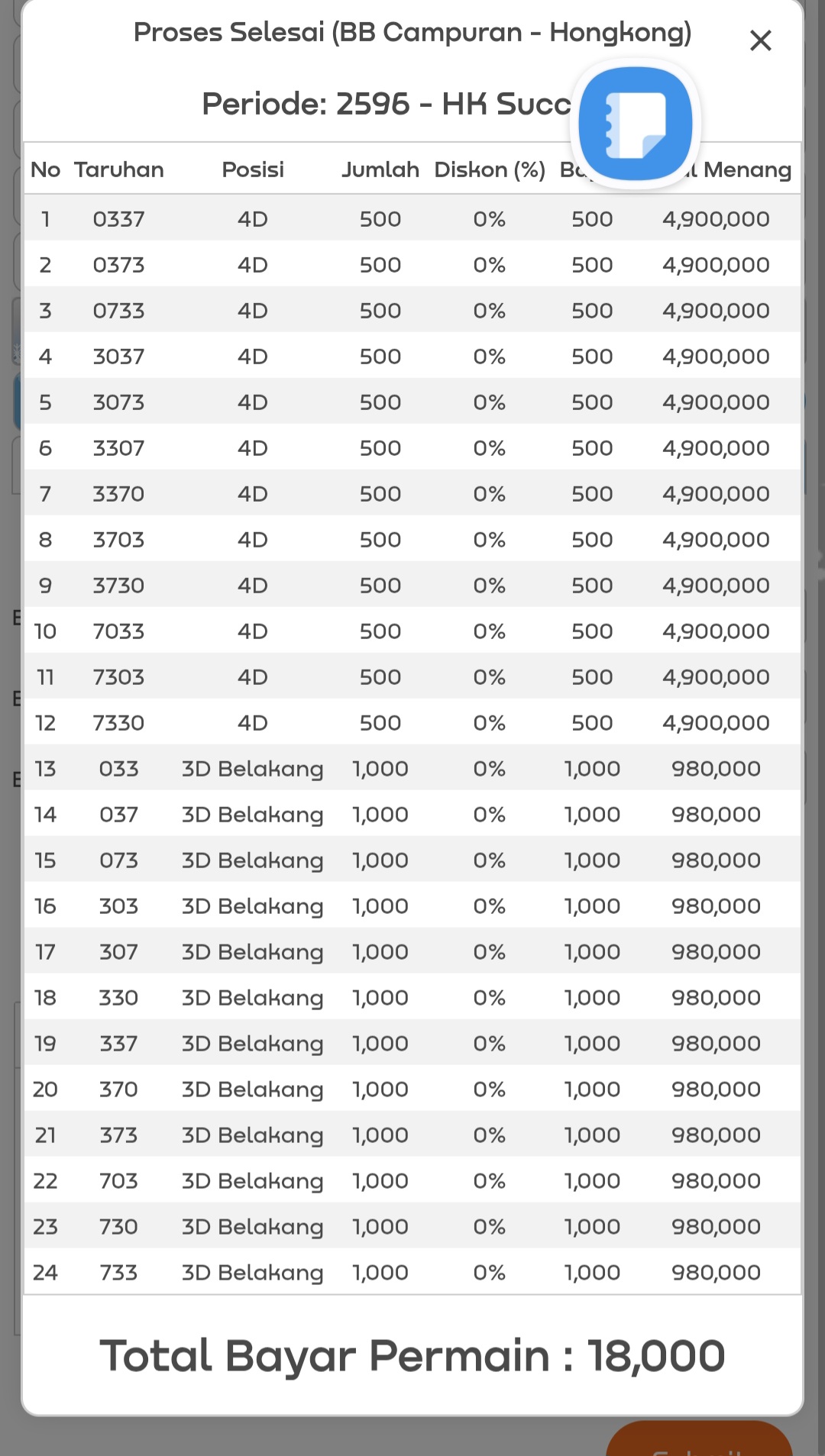Image resolution: width=825 pixels, height=1456 pixels.
Task: Open the floating blue notes shortcut
Action: pos(635,124)
